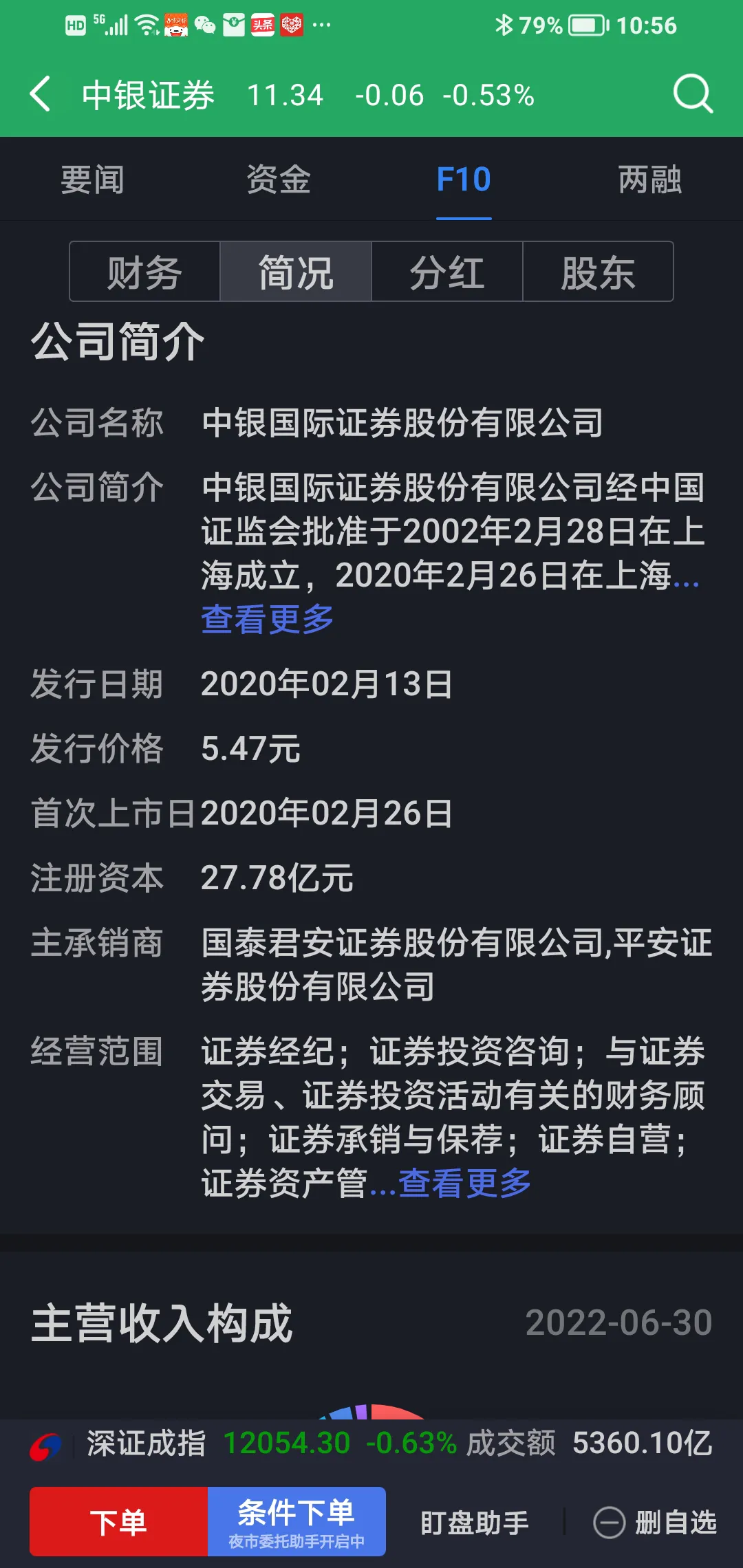Viewport: 743px width, 1568px height.
Task: Remove stock via 删自选
Action: (x=655, y=1523)
